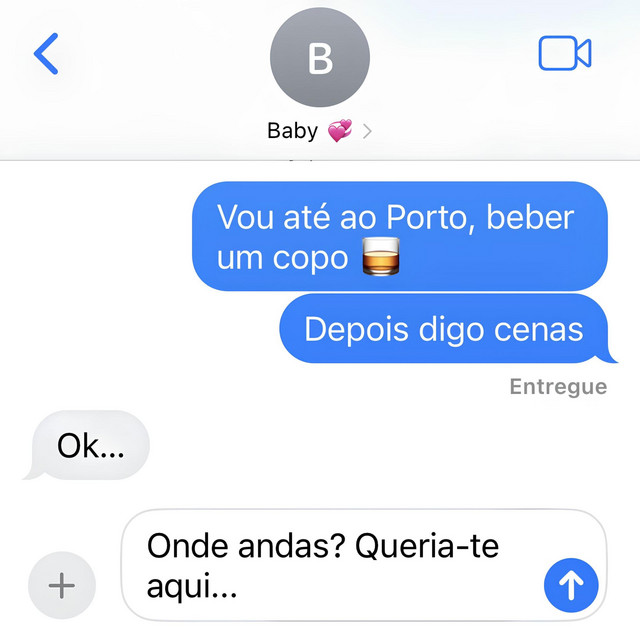Go back to the messages list
The image size is (640, 640).
click(46, 54)
